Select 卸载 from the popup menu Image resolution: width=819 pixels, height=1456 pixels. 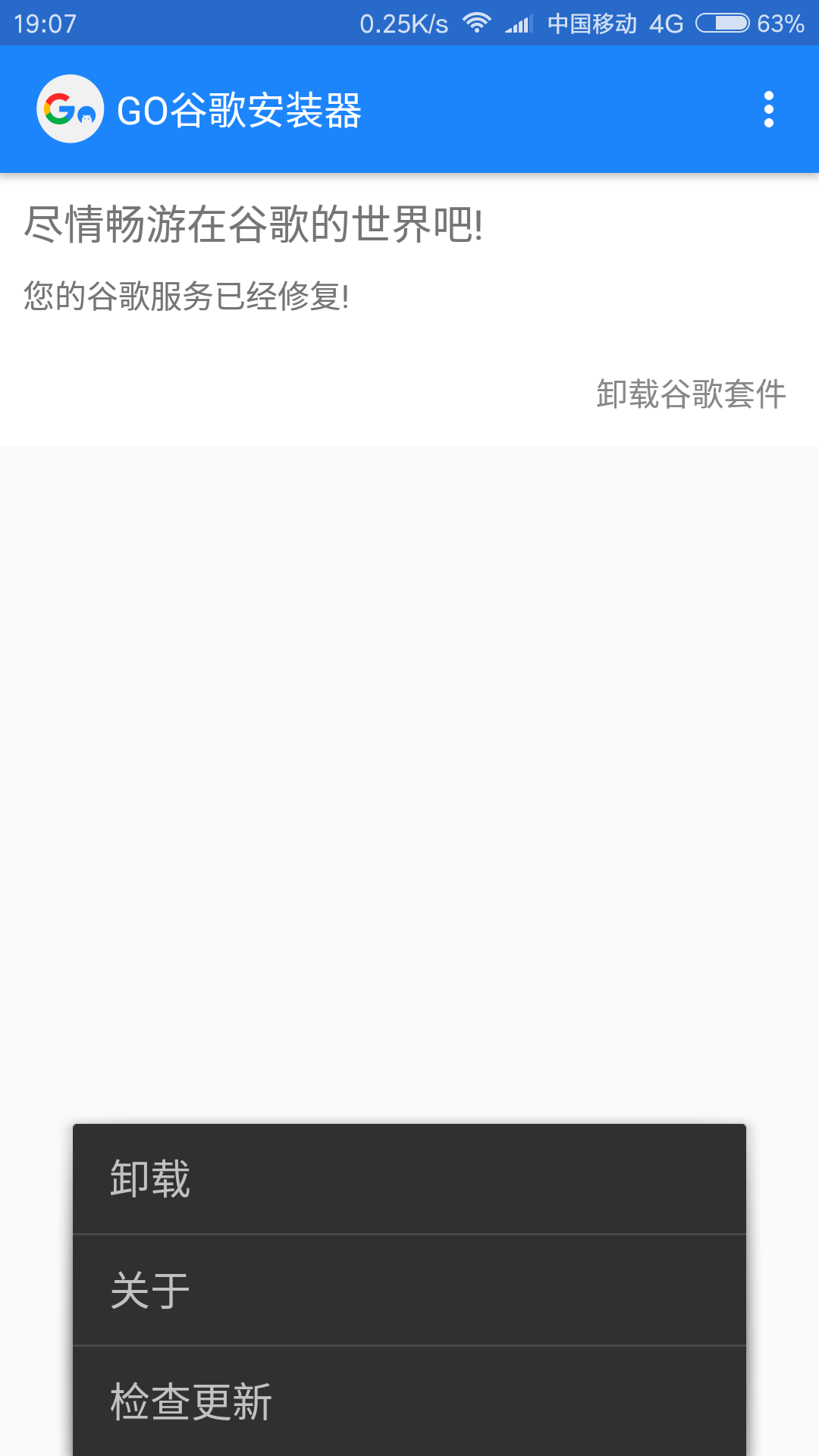pos(409,1178)
